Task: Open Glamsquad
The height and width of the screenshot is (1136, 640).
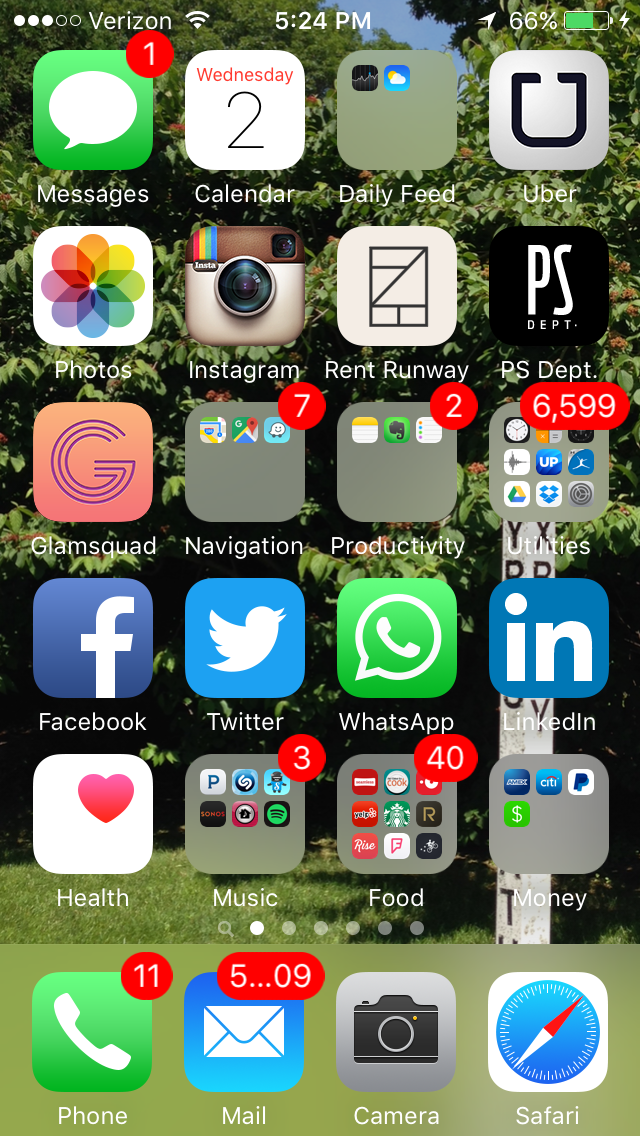Action: pyautogui.click(x=93, y=462)
